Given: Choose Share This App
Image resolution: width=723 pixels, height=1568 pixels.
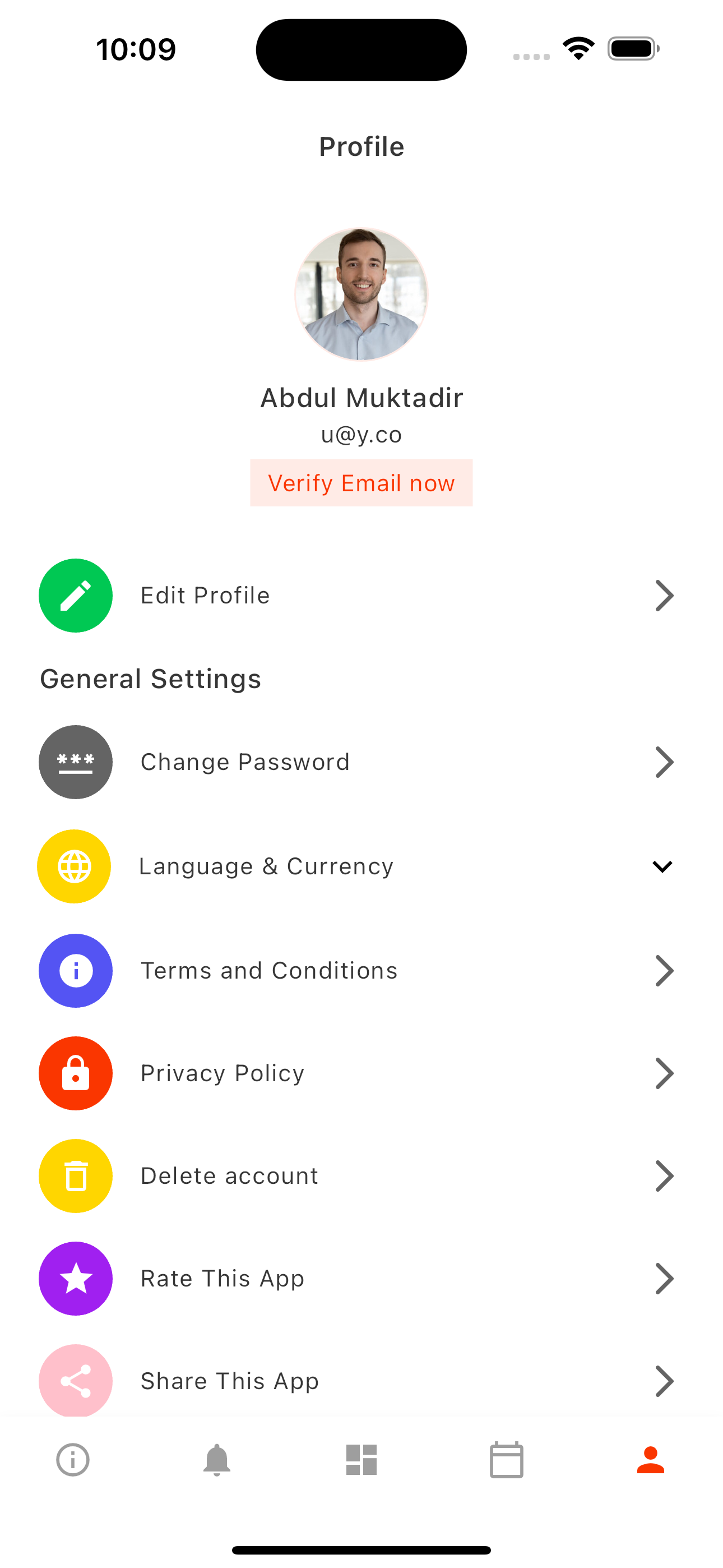Looking at the screenshot, I should (x=361, y=1381).
